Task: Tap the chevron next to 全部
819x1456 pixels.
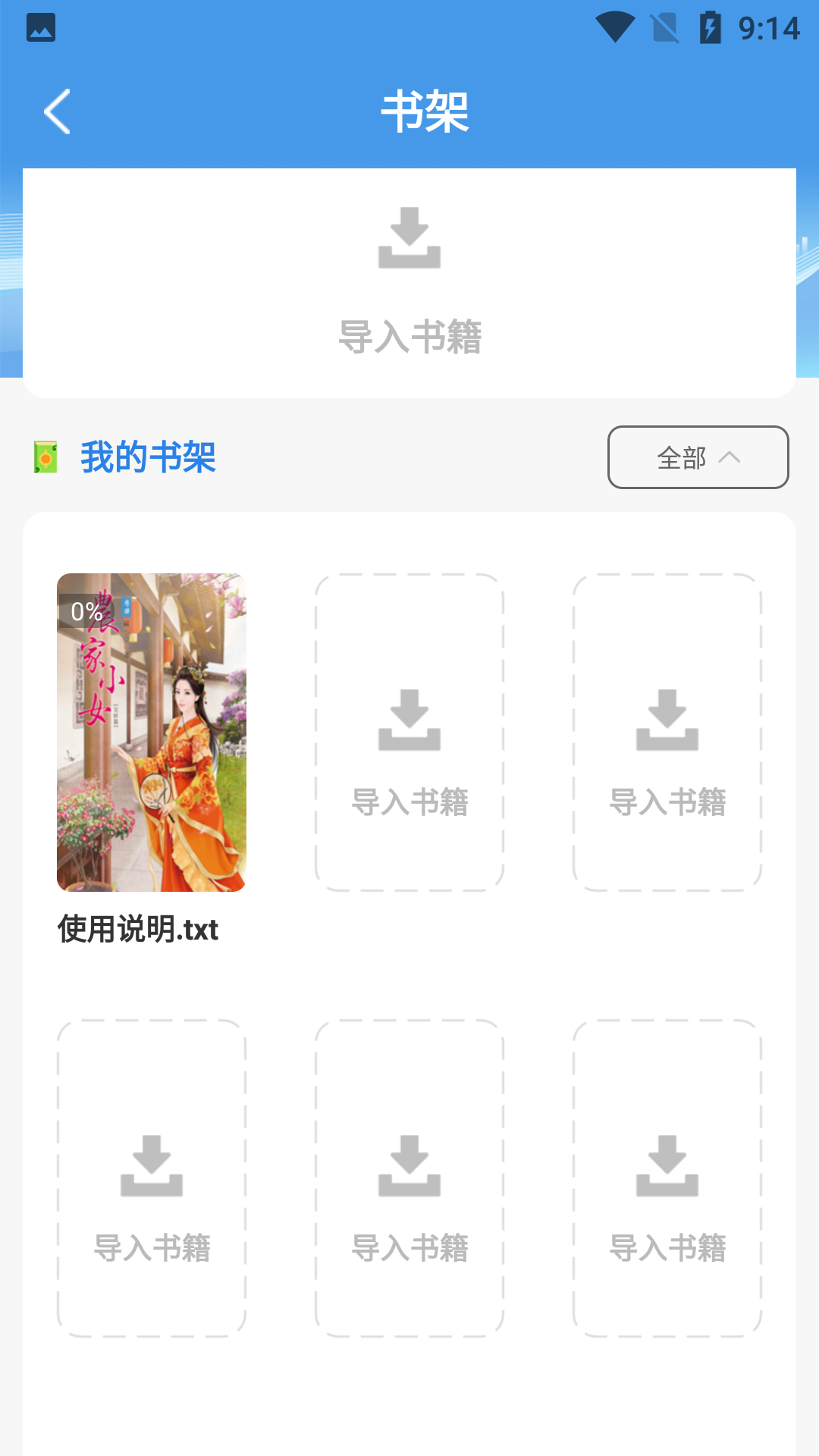Action: click(x=732, y=457)
